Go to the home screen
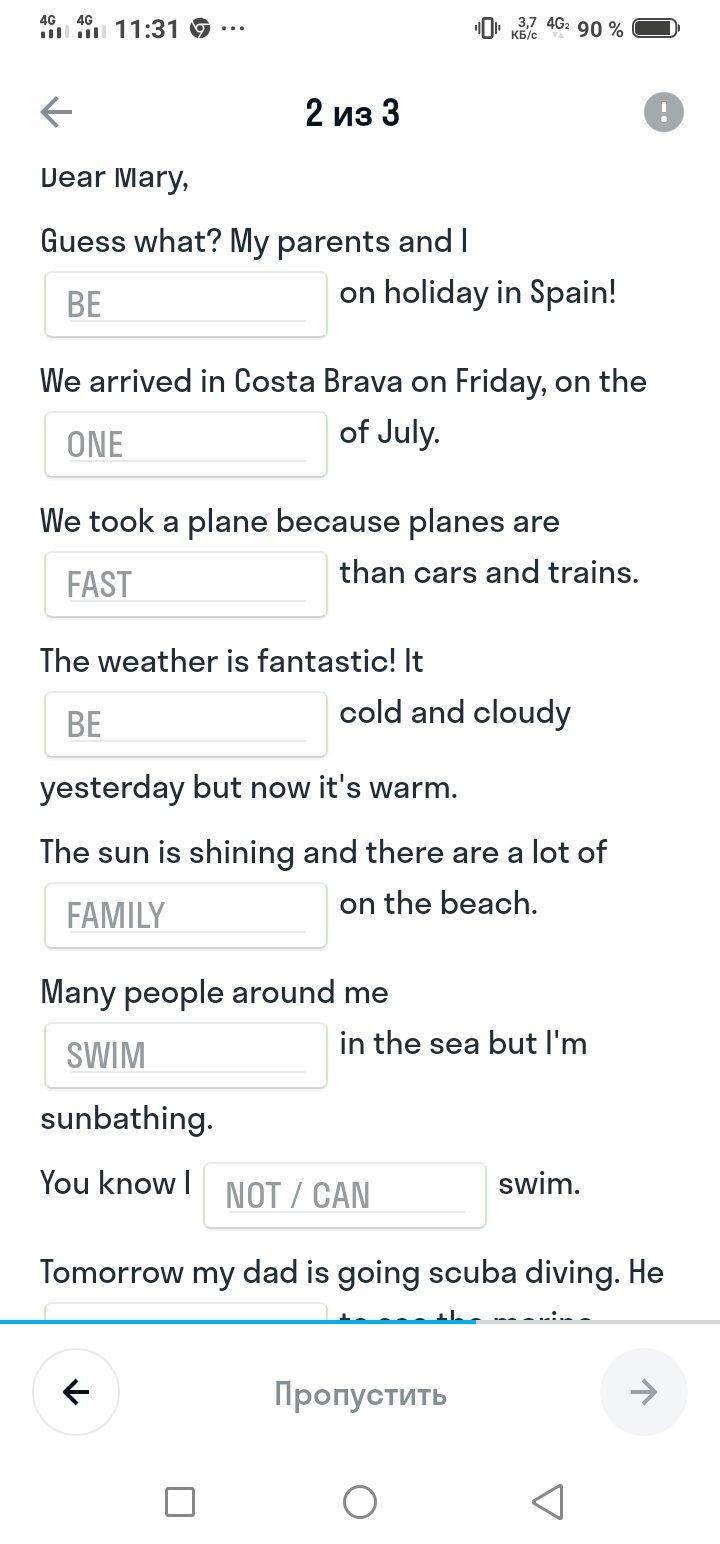This screenshot has height=1544, width=720. (360, 1501)
